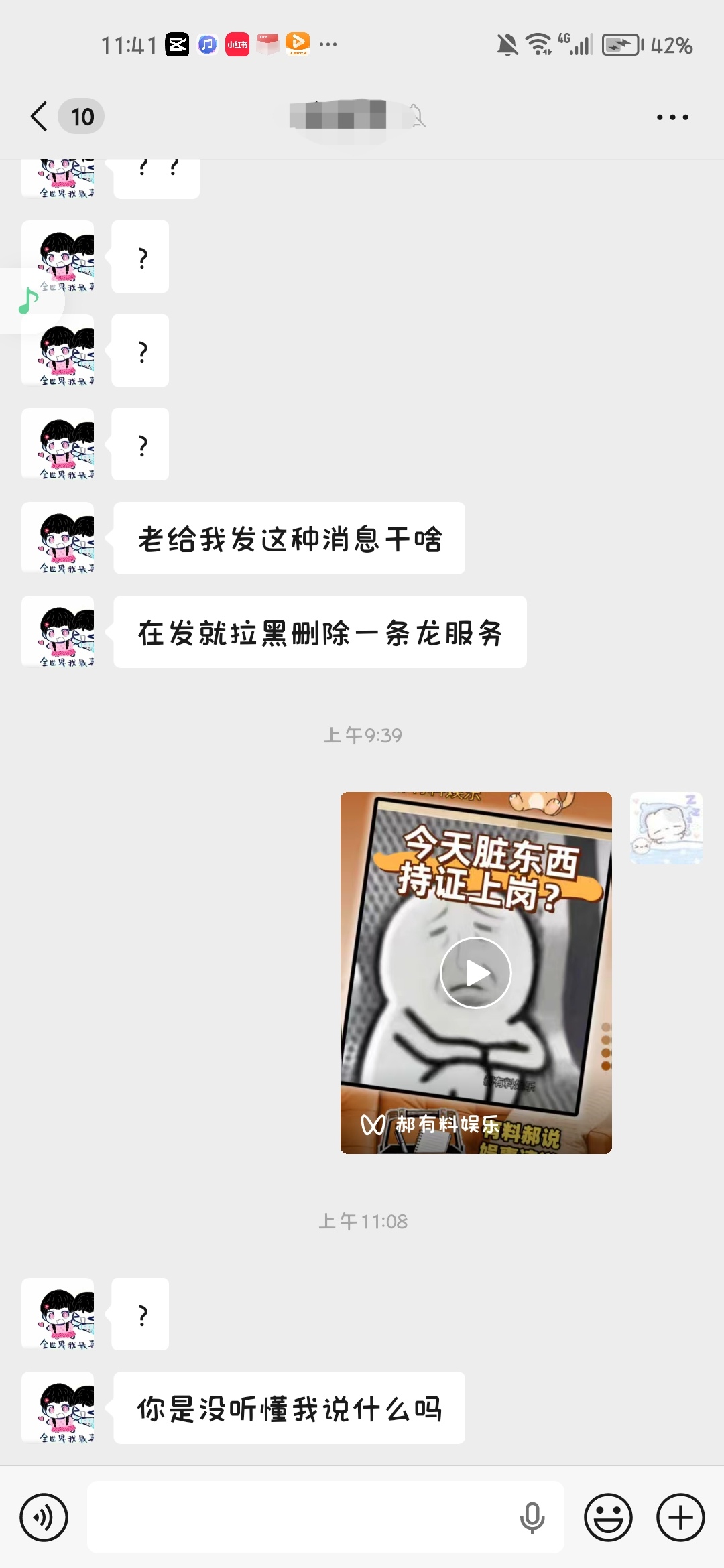Open the emoji sticker panel

[609, 1518]
